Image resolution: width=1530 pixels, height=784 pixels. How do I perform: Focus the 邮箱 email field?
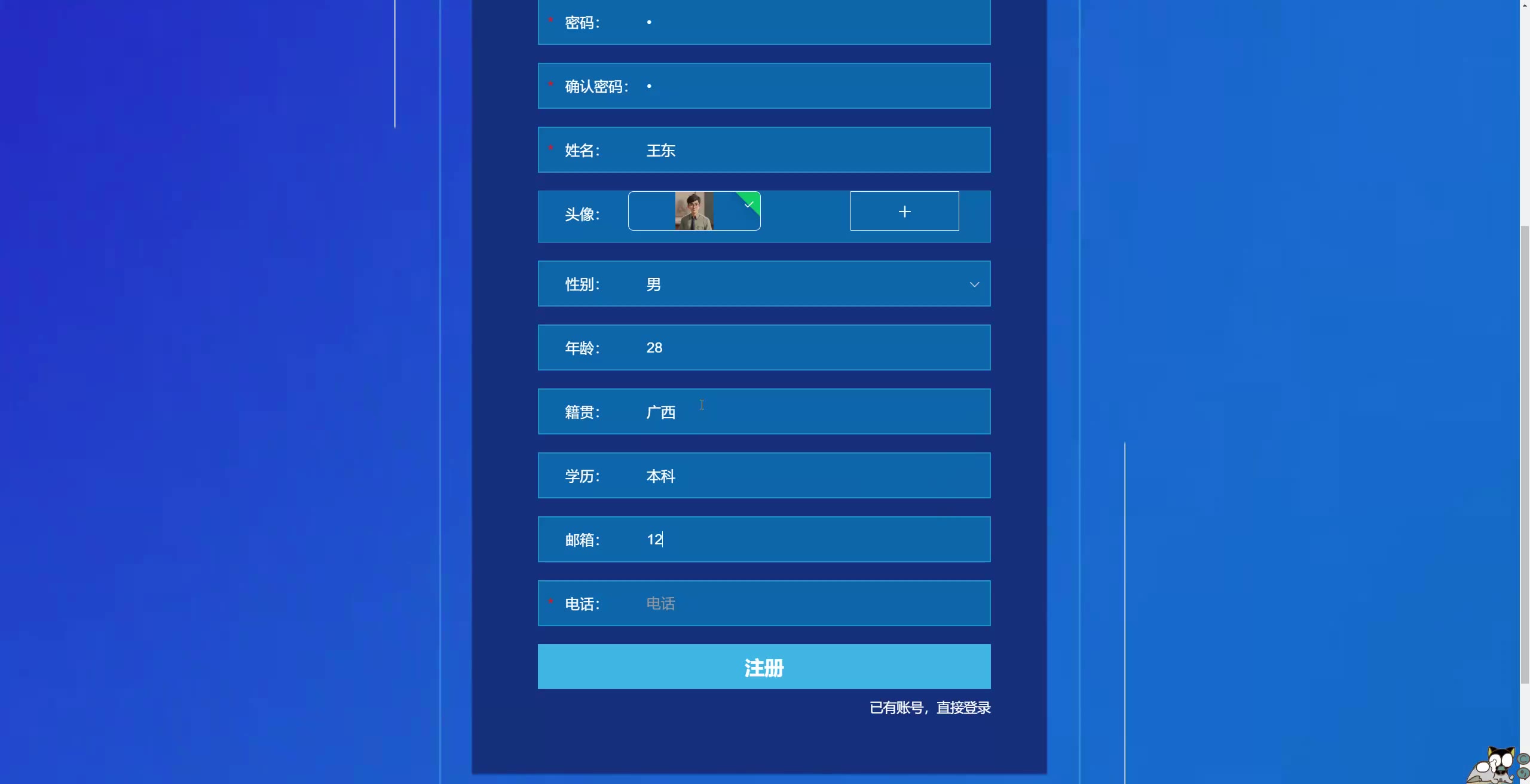pos(813,540)
